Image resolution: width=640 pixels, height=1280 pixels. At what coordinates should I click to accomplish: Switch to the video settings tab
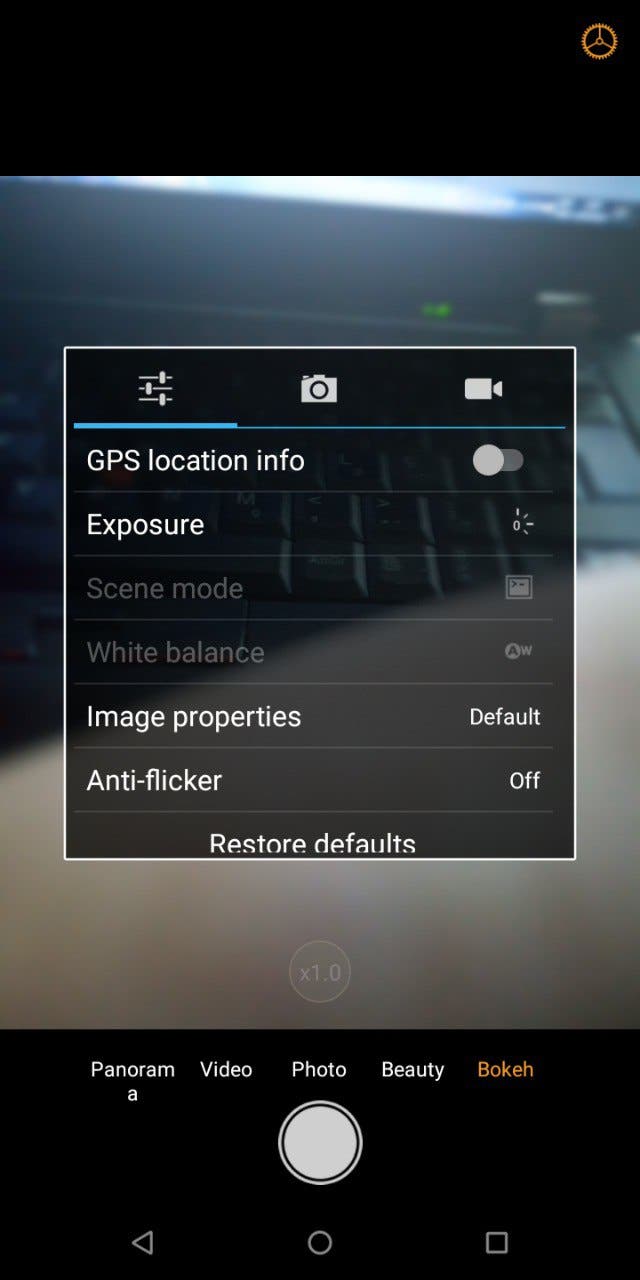click(483, 388)
